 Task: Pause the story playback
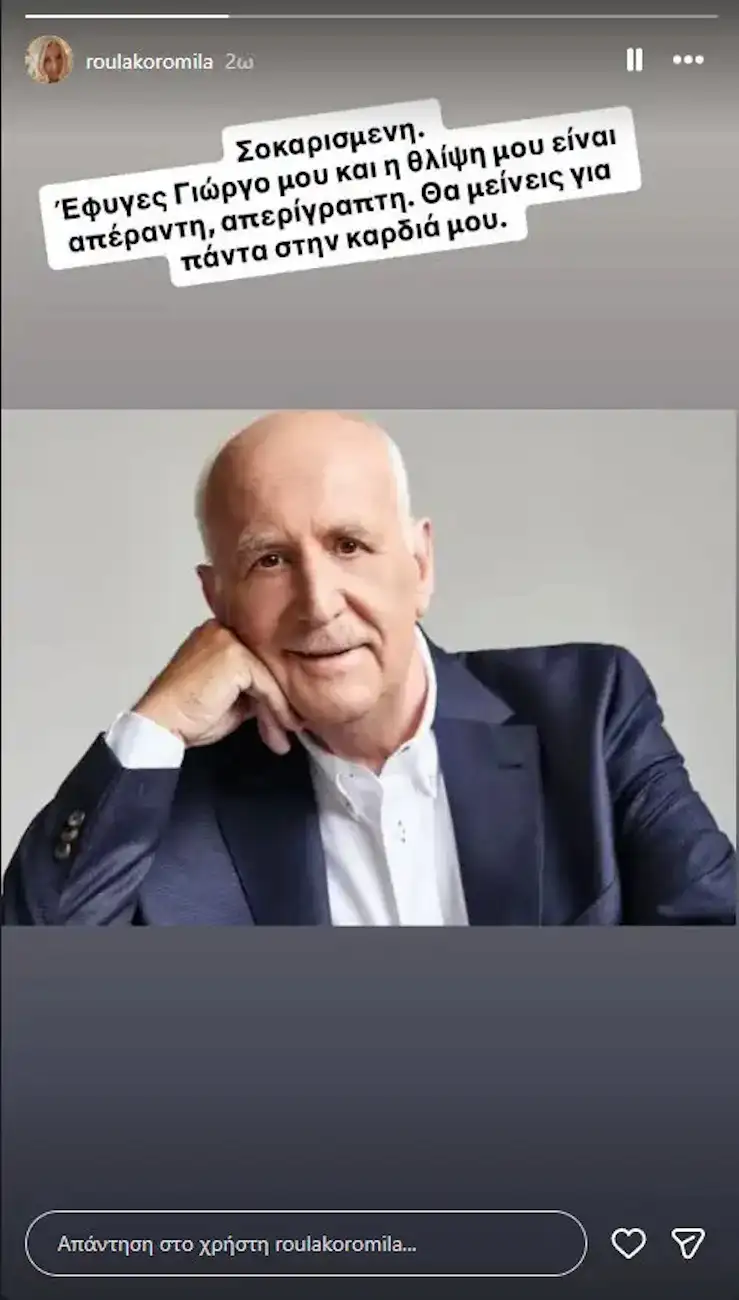[x=634, y=61]
